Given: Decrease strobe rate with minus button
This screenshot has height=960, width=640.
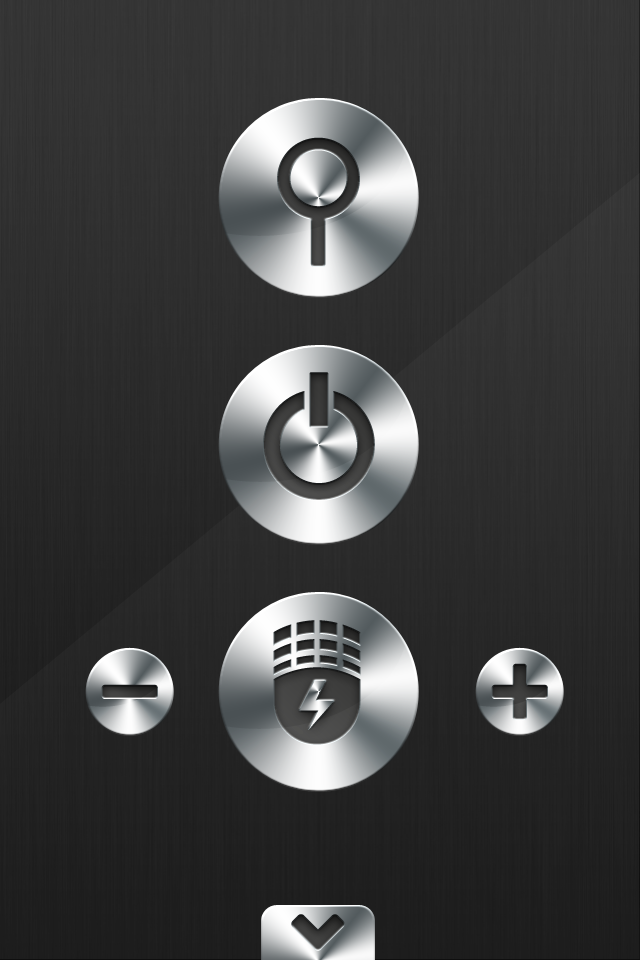Looking at the screenshot, I should point(130,691).
